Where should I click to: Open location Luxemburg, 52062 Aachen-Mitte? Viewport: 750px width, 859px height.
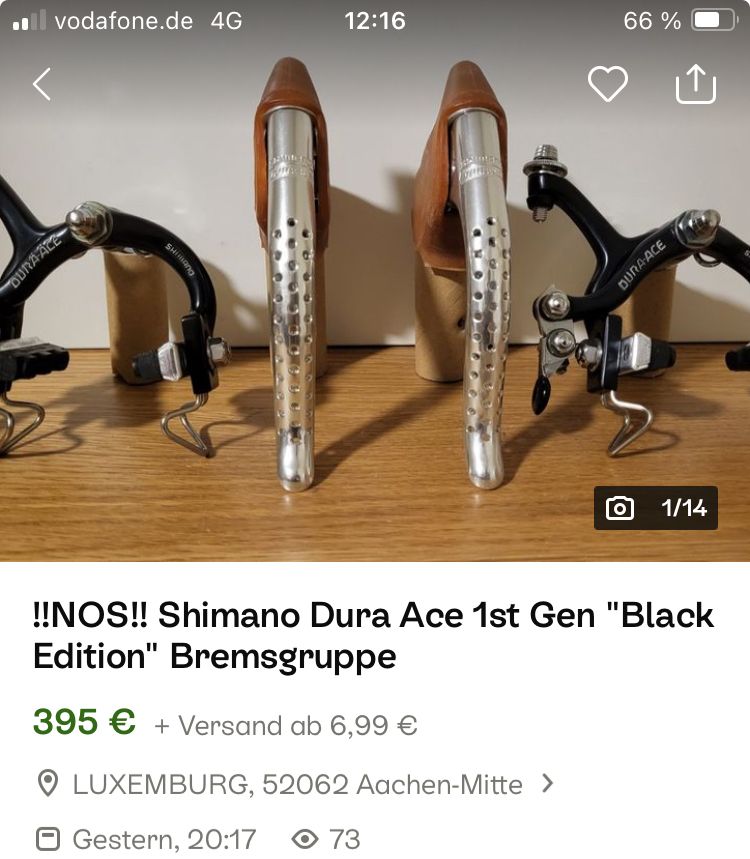click(296, 784)
